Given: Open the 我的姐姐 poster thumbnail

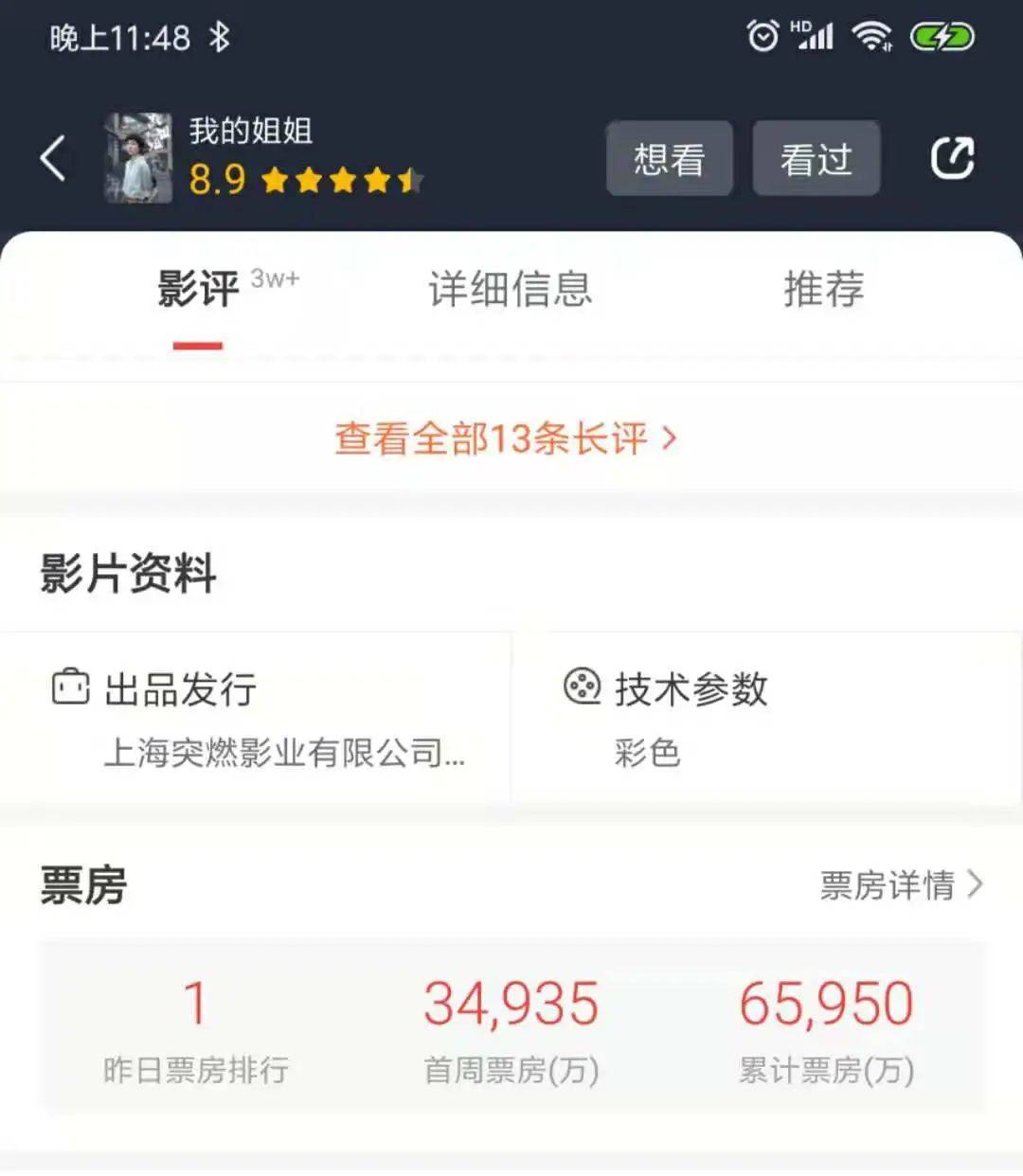Looking at the screenshot, I should pyautogui.click(x=138, y=158).
